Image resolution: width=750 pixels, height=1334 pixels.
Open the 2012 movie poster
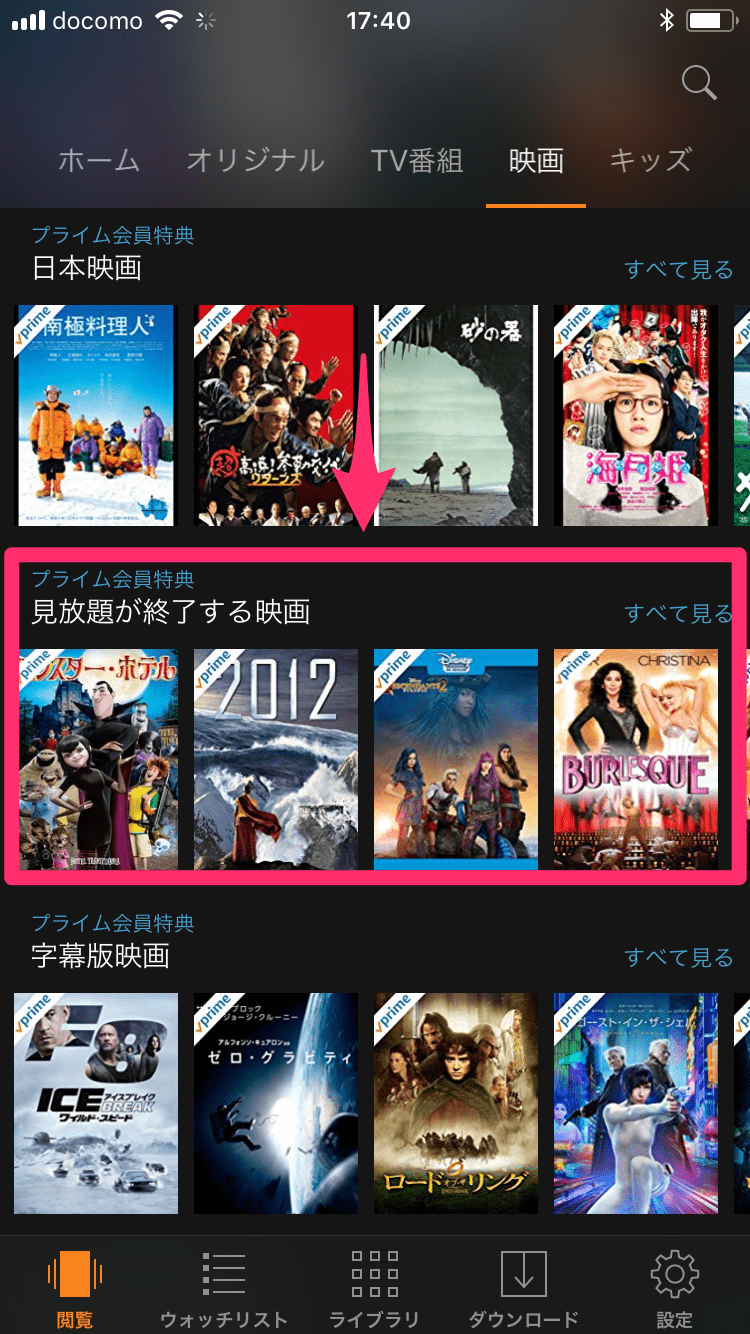point(276,759)
